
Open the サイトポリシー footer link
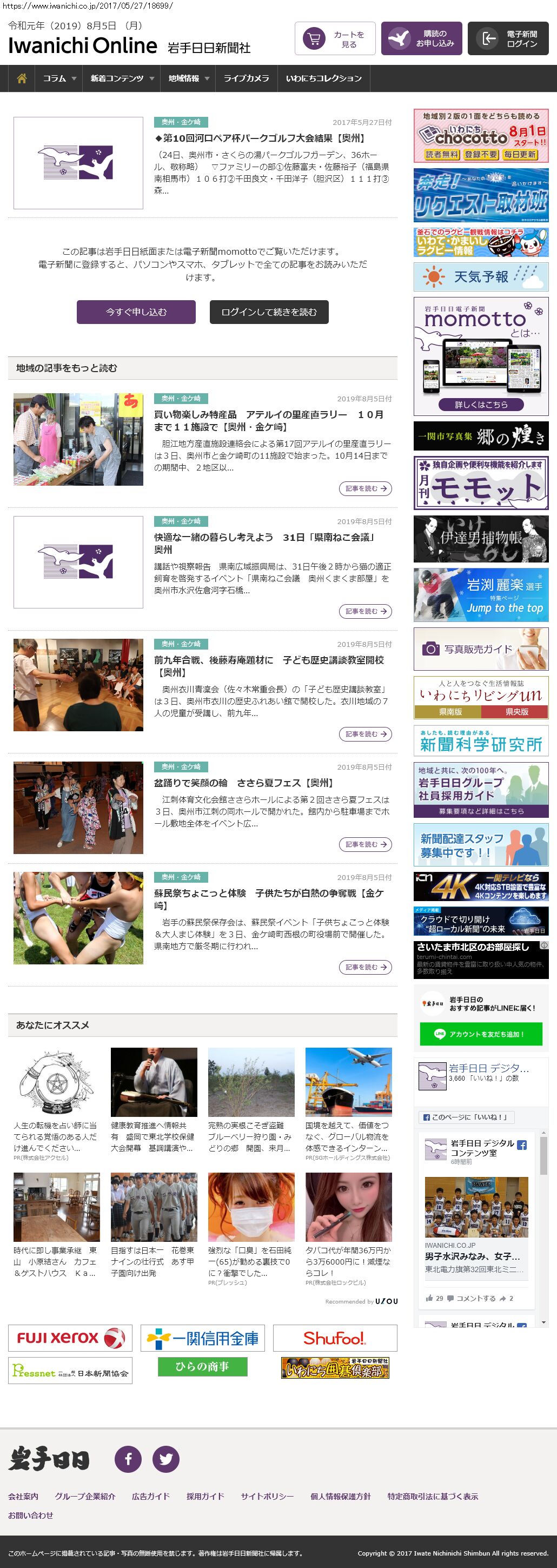tap(267, 1496)
